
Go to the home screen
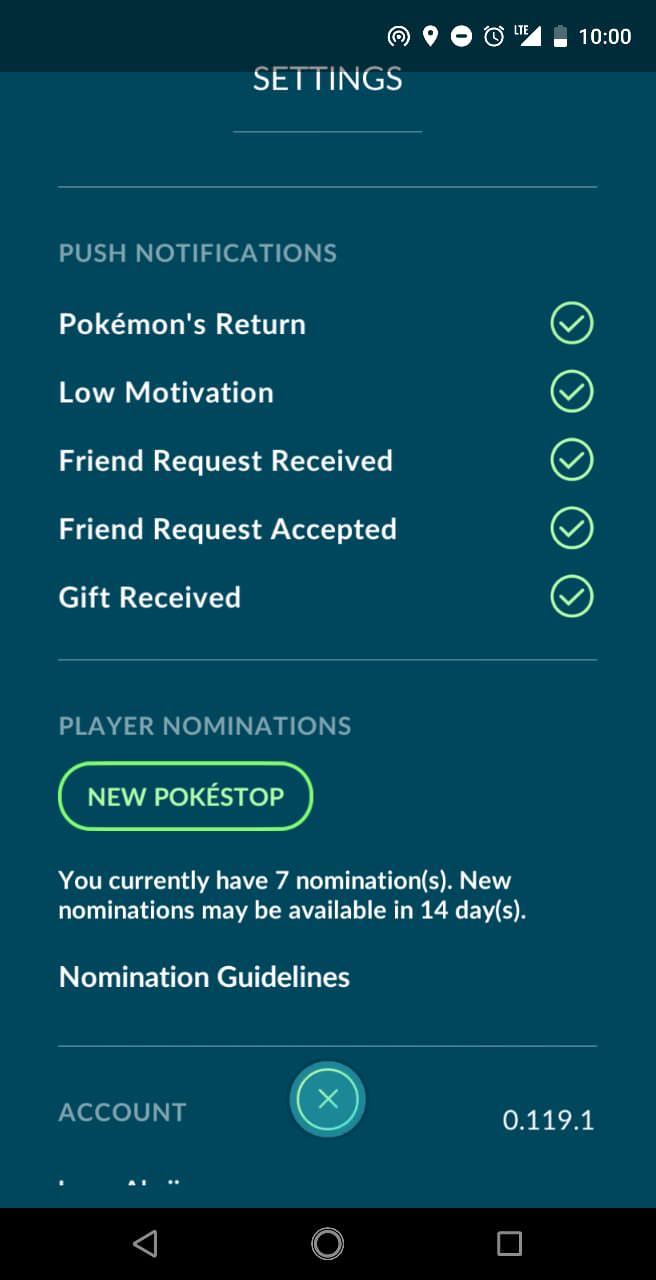click(x=328, y=1243)
